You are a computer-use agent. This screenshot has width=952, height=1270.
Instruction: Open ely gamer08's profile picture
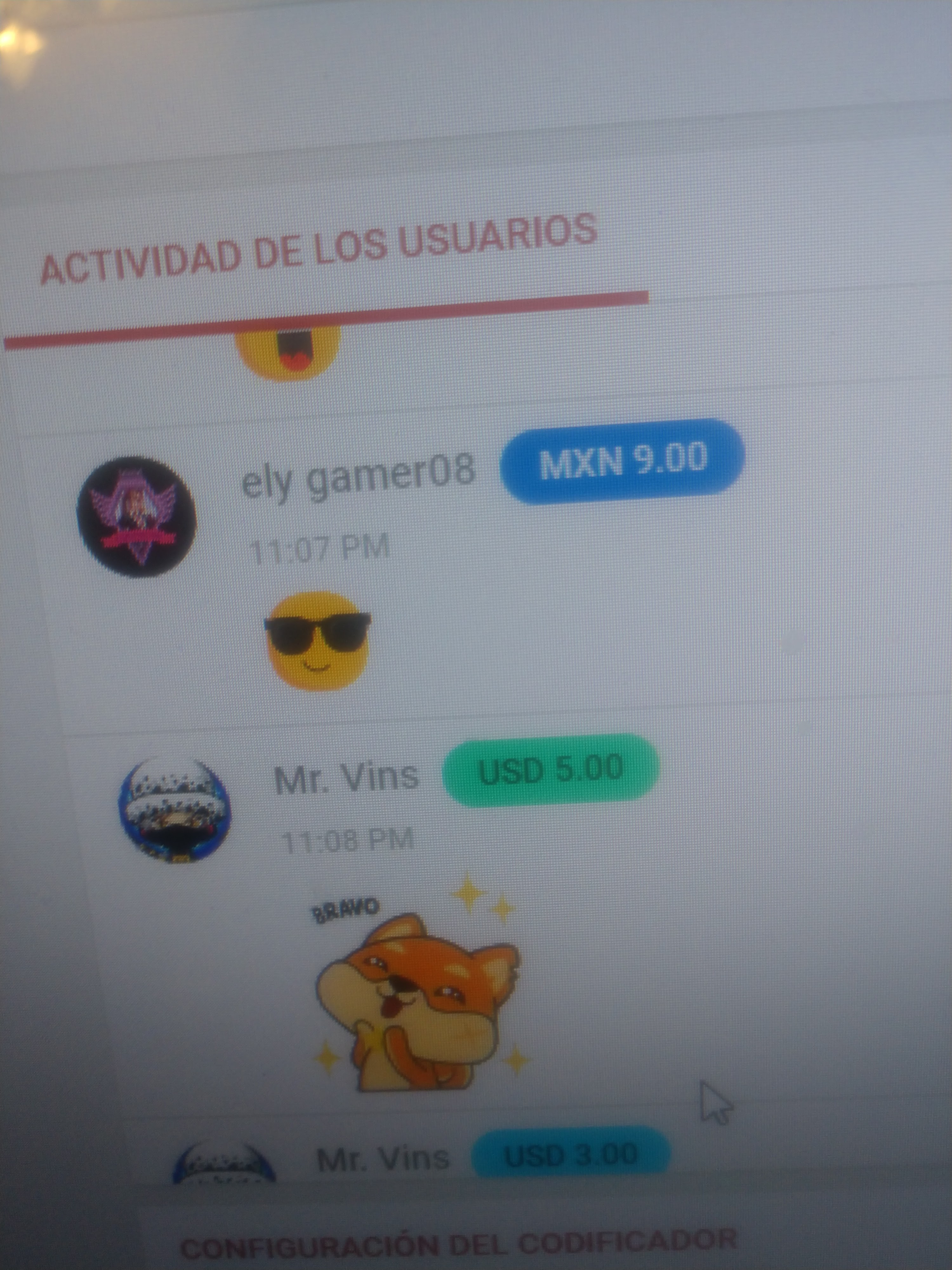coord(136,516)
